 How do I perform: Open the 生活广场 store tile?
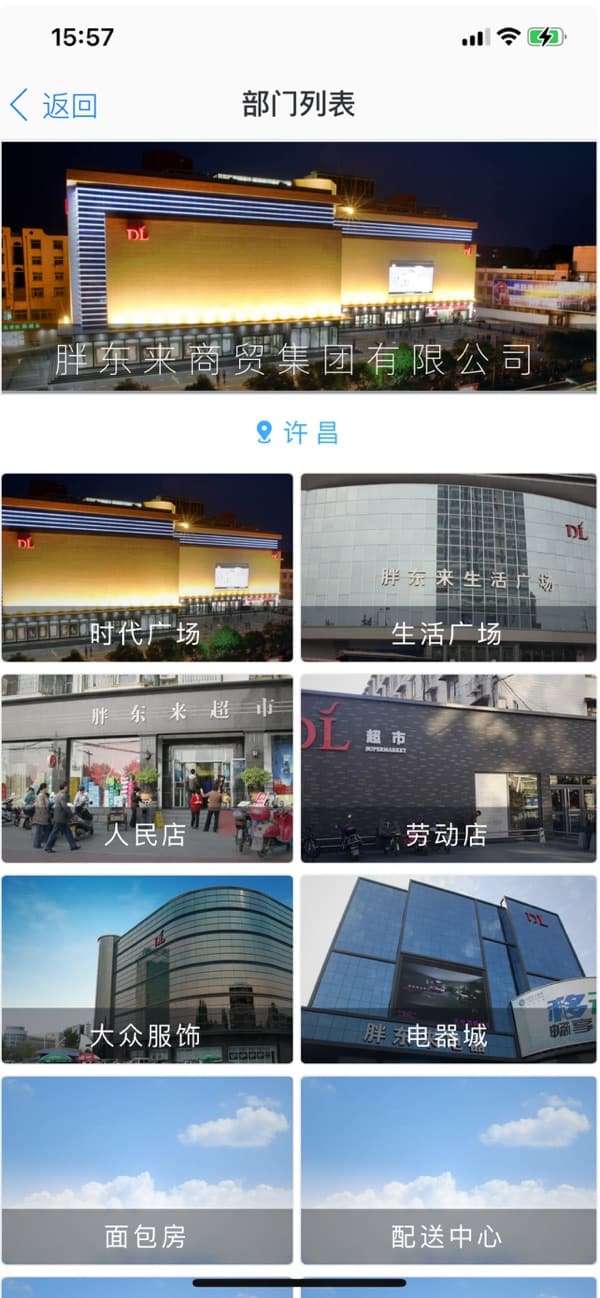(448, 567)
